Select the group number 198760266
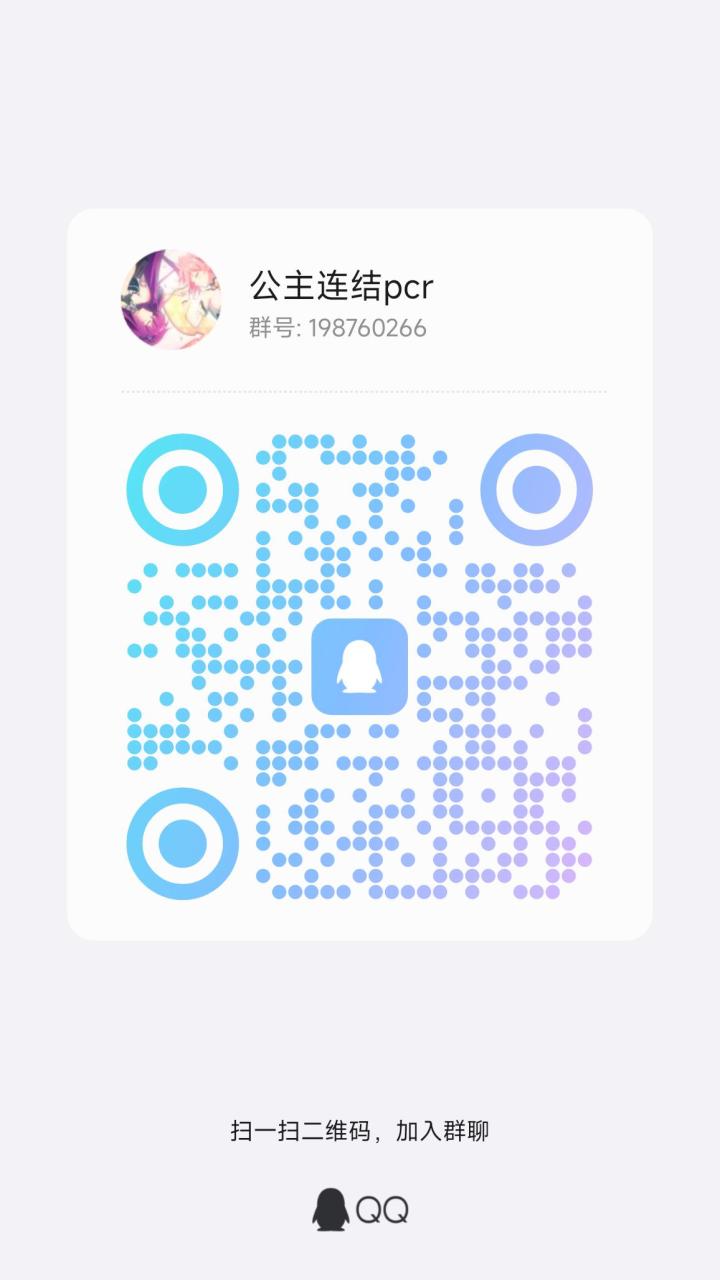 pos(336,325)
